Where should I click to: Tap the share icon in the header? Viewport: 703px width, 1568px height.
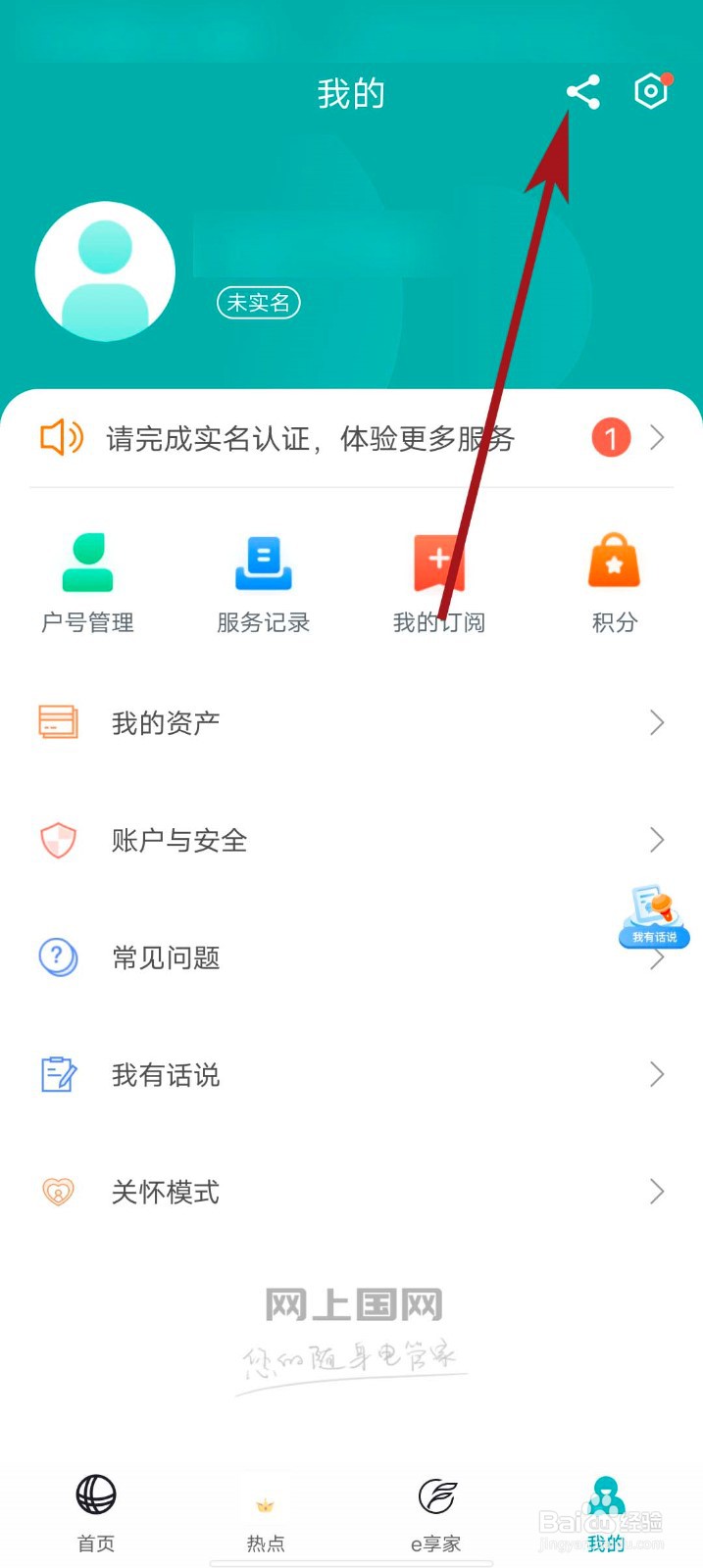point(583,92)
